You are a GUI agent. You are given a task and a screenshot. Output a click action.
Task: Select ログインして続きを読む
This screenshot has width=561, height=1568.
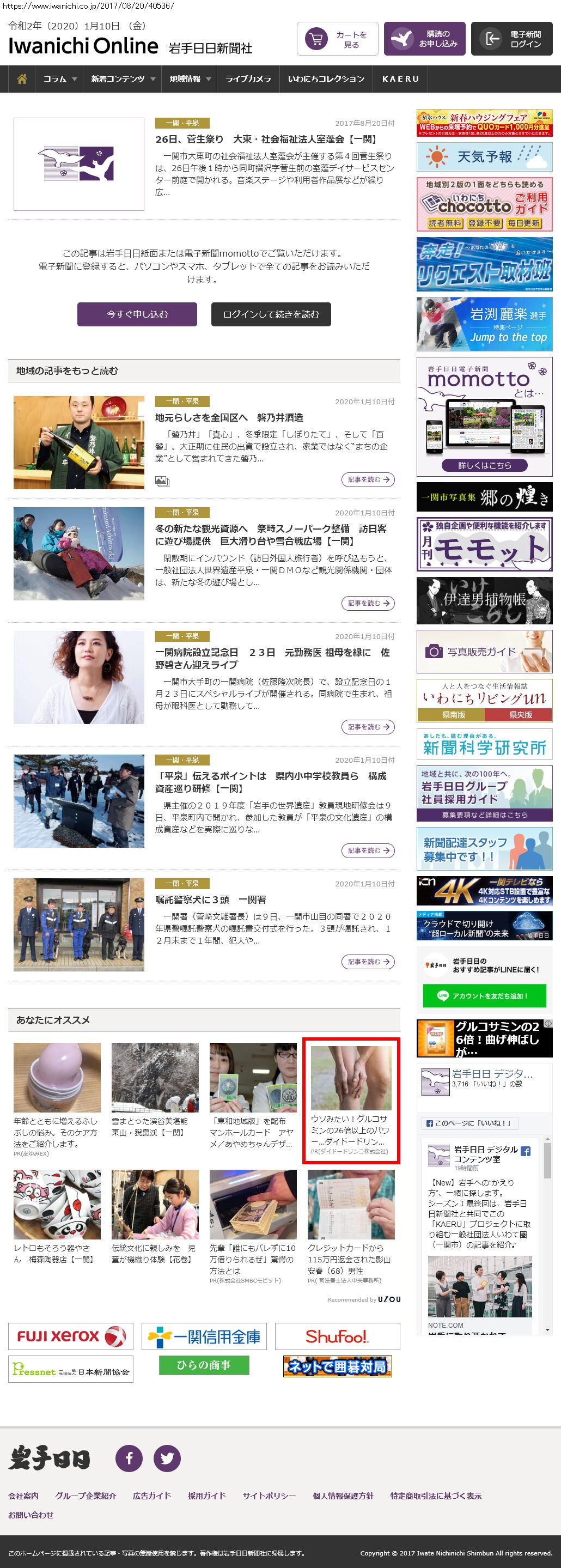pos(271,314)
